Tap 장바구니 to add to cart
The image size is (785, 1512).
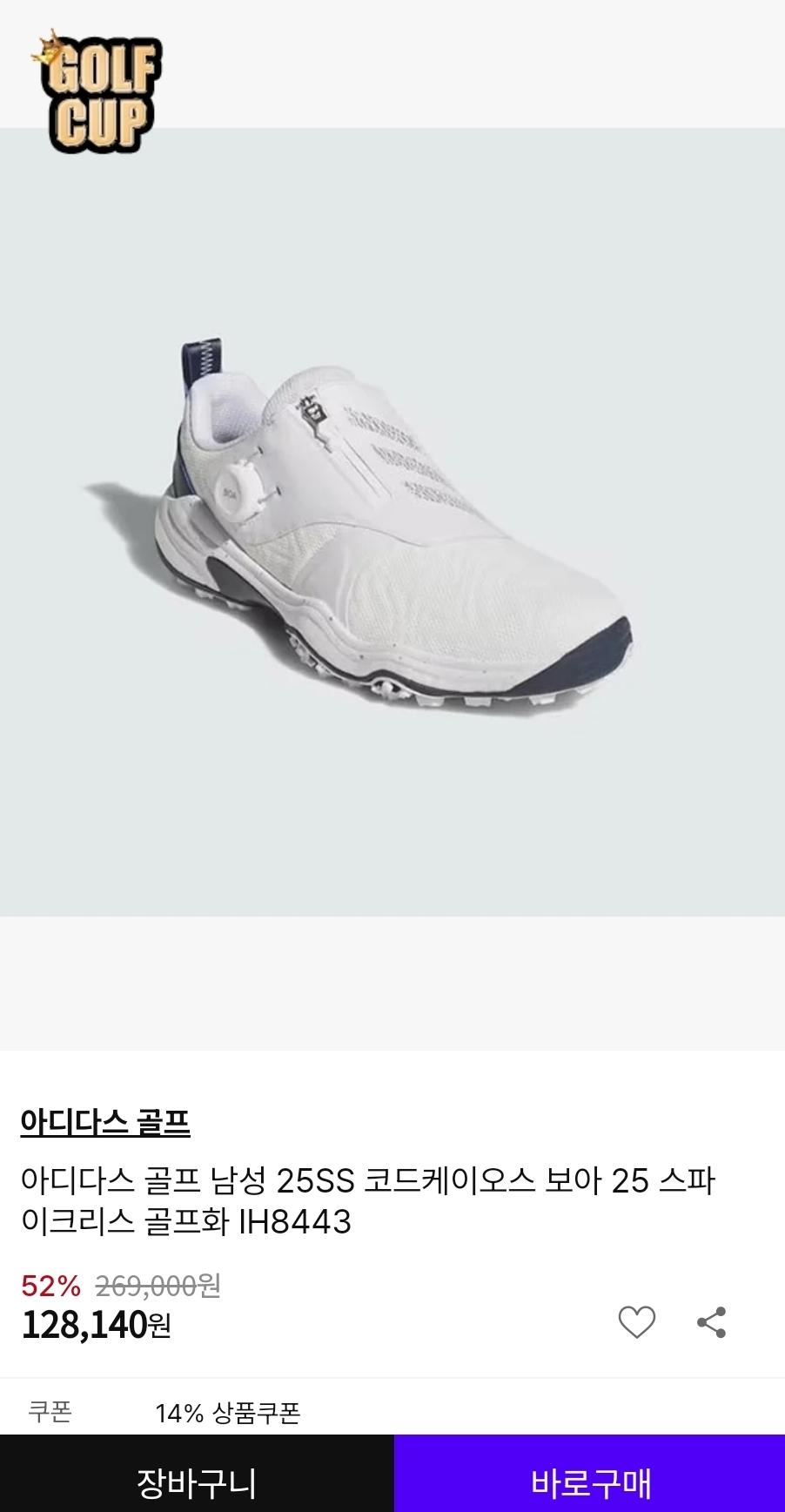[197, 1482]
